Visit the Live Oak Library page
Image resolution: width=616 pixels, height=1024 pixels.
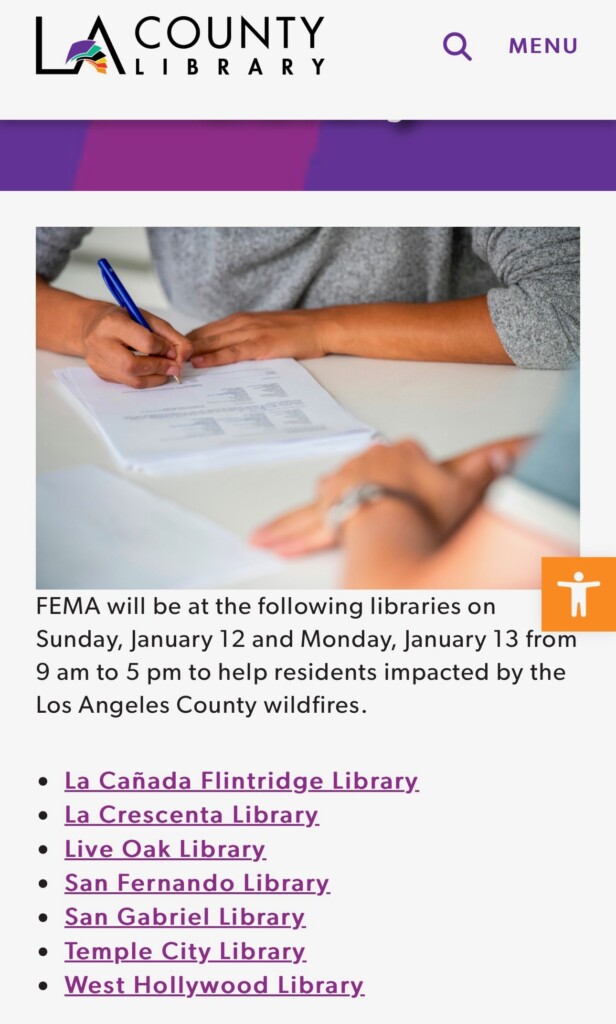click(165, 849)
